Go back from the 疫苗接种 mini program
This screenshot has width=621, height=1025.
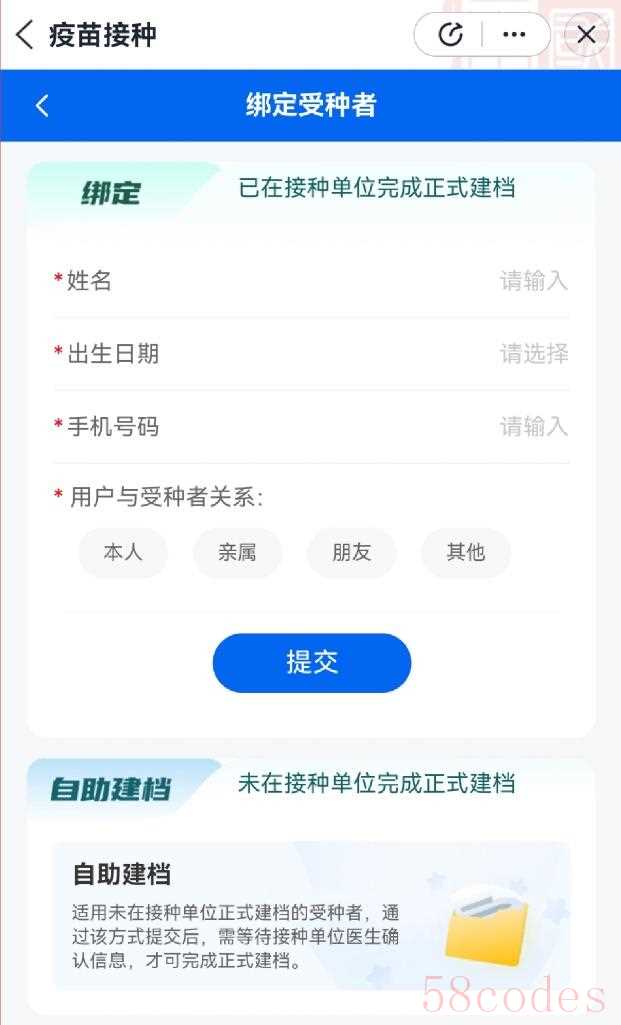coord(24,35)
